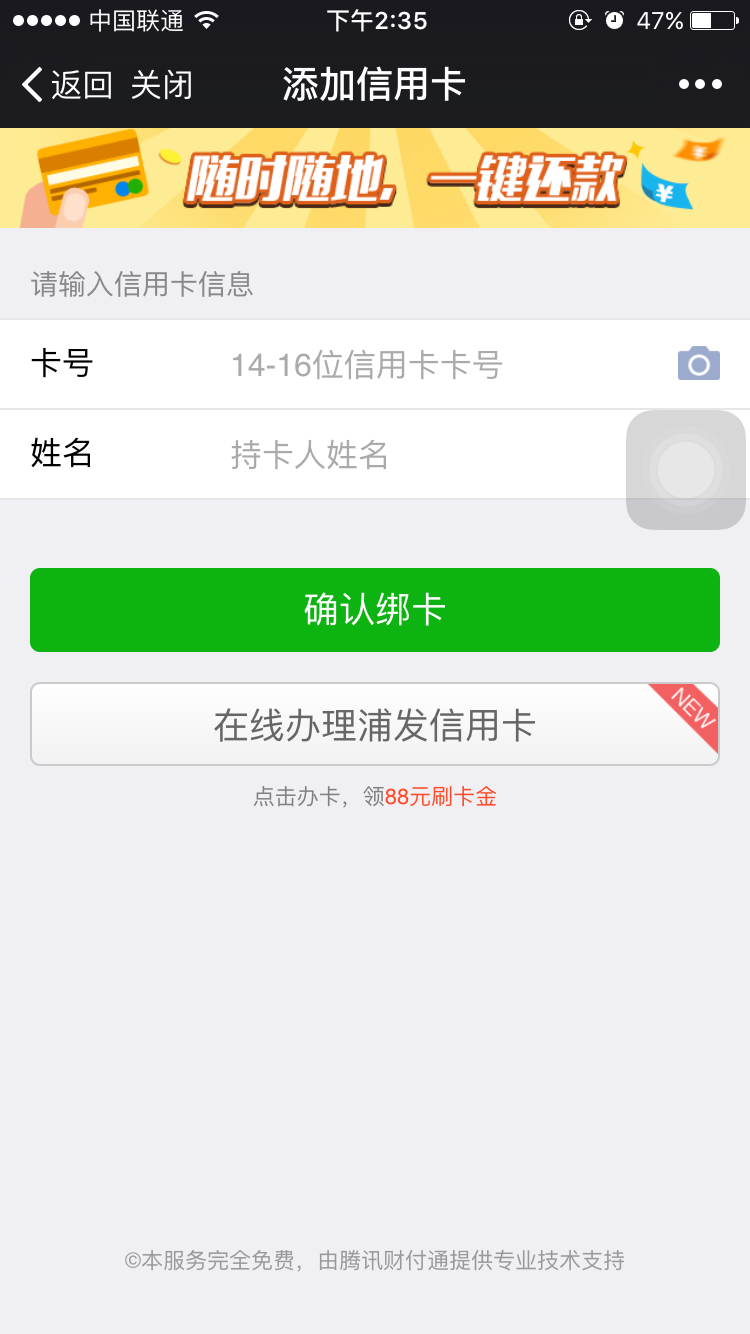
Task: Open the three-dot overflow menu
Action: (700, 85)
